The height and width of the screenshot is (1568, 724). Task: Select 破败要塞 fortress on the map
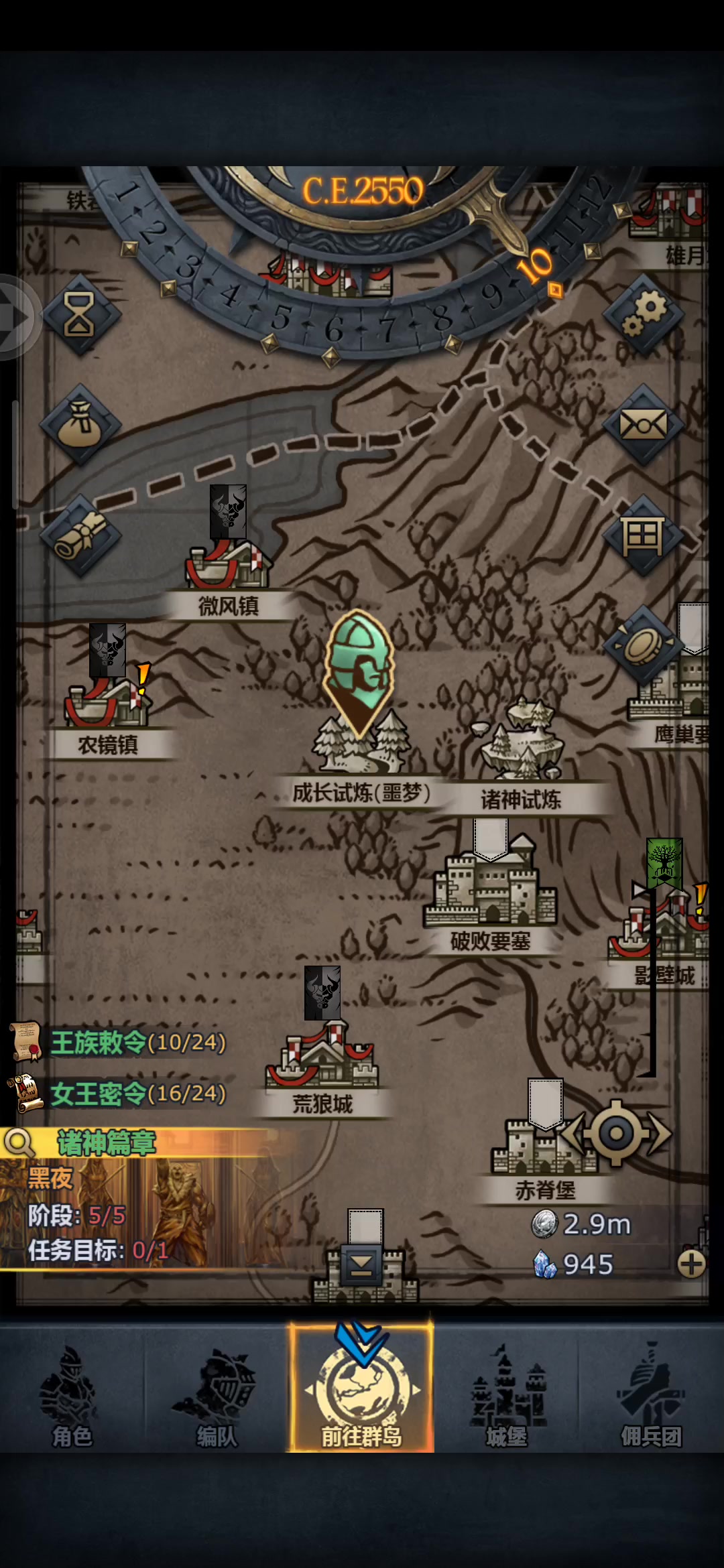click(x=491, y=891)
